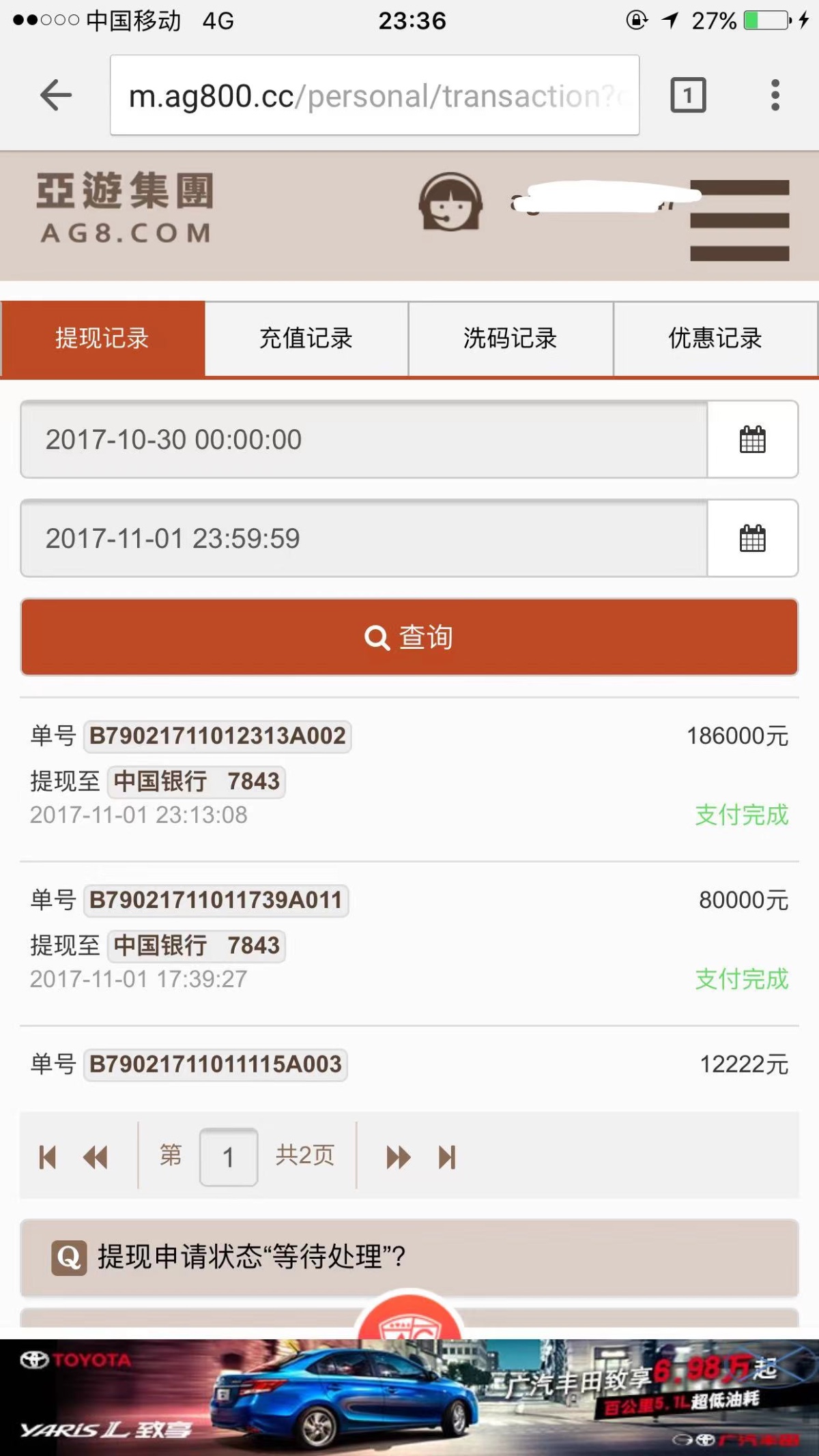Contact customer service via headset icon

click(x=450, y=203)
